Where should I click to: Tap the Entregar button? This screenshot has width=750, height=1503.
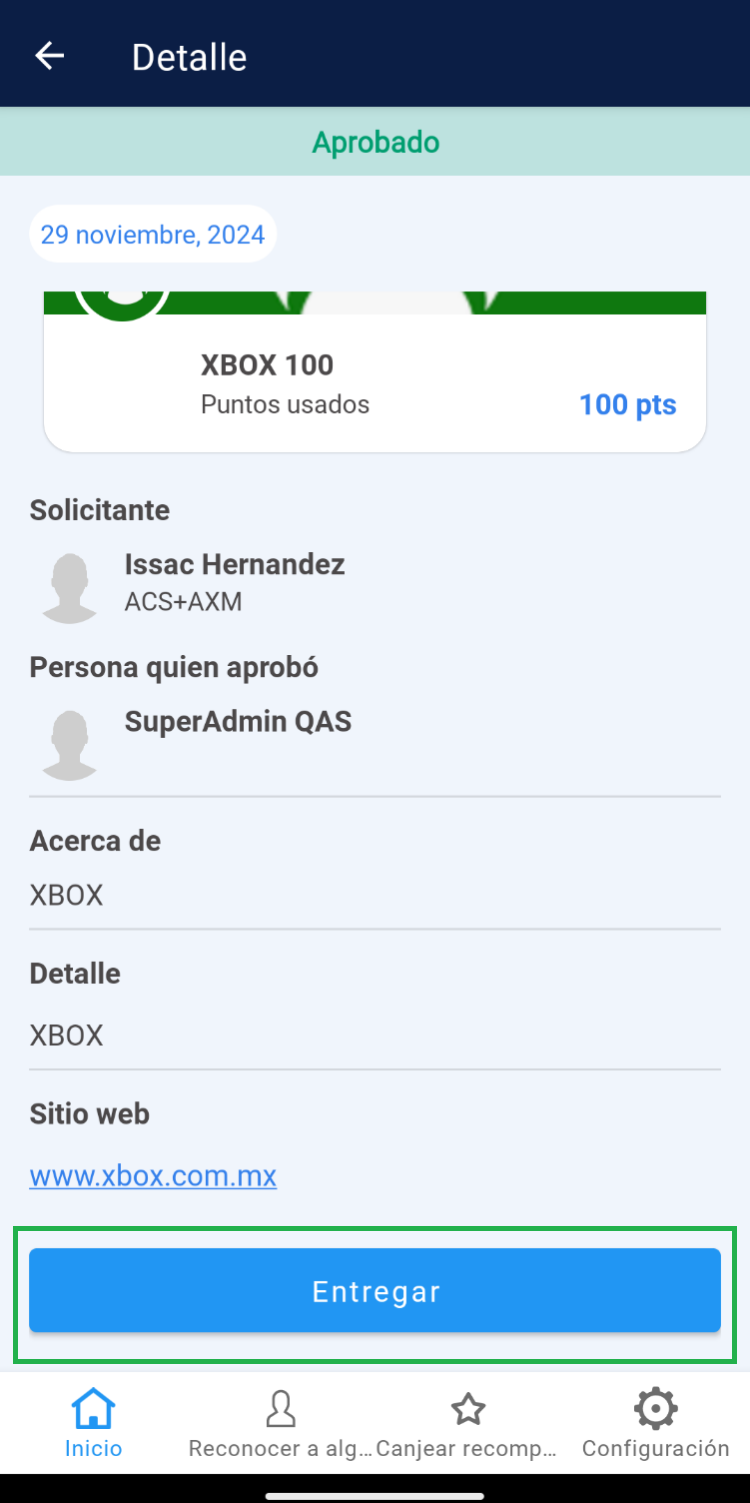[375, 1291]
